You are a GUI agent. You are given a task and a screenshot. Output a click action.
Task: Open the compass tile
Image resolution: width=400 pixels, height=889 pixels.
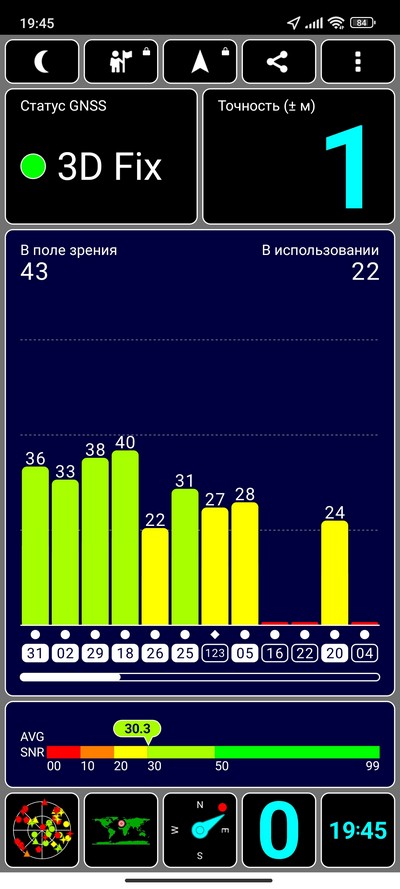(200, 830)
